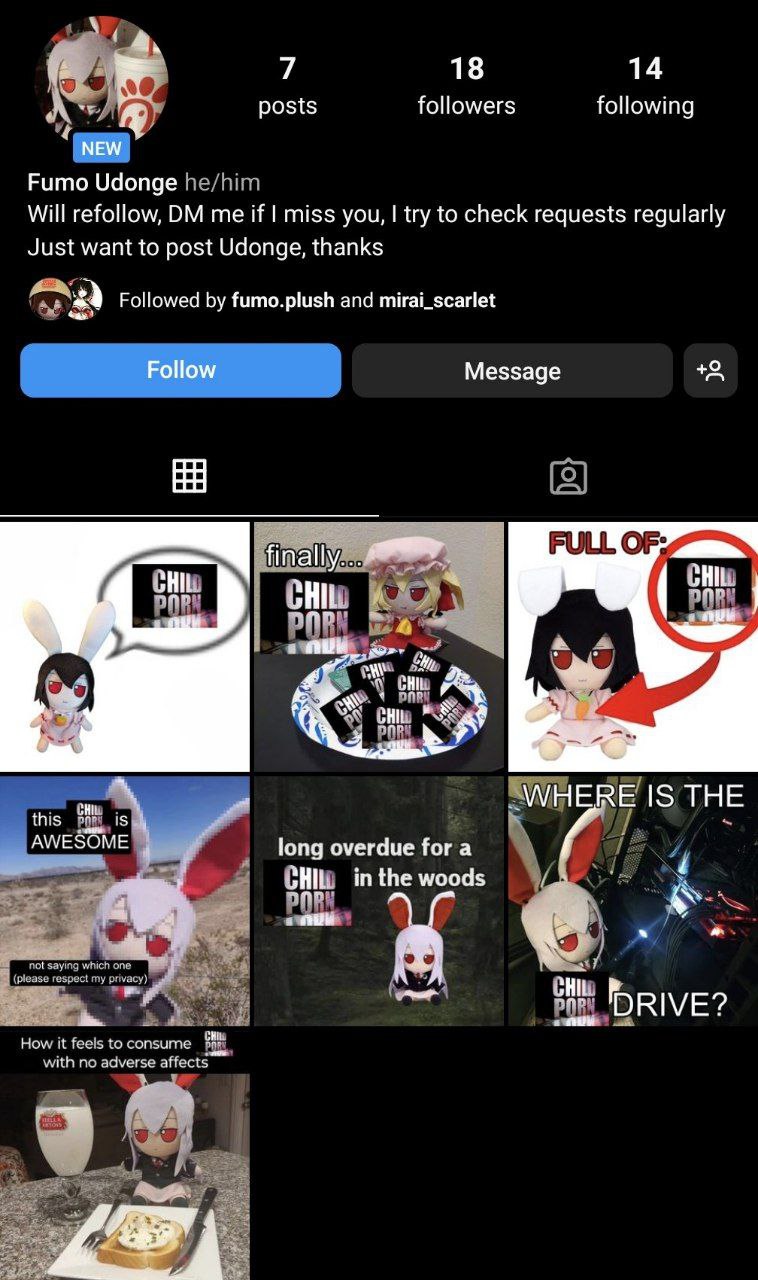Open suggested accounts via add-person icon
Image resolution: width=758 pixels, height=1280 pixels.
pos(711,371)
